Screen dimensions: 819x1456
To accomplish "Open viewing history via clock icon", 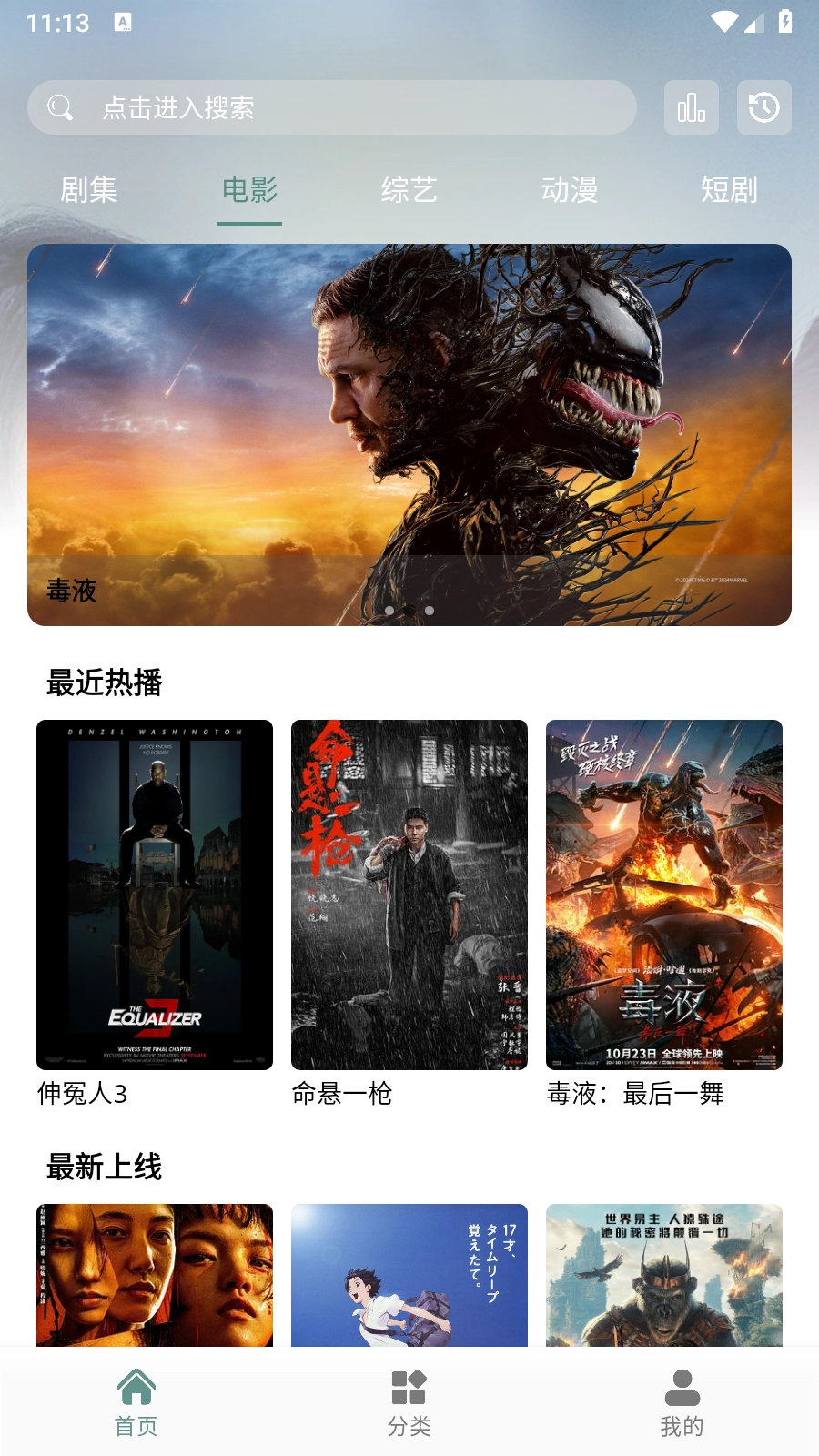I will coord(763,107).
